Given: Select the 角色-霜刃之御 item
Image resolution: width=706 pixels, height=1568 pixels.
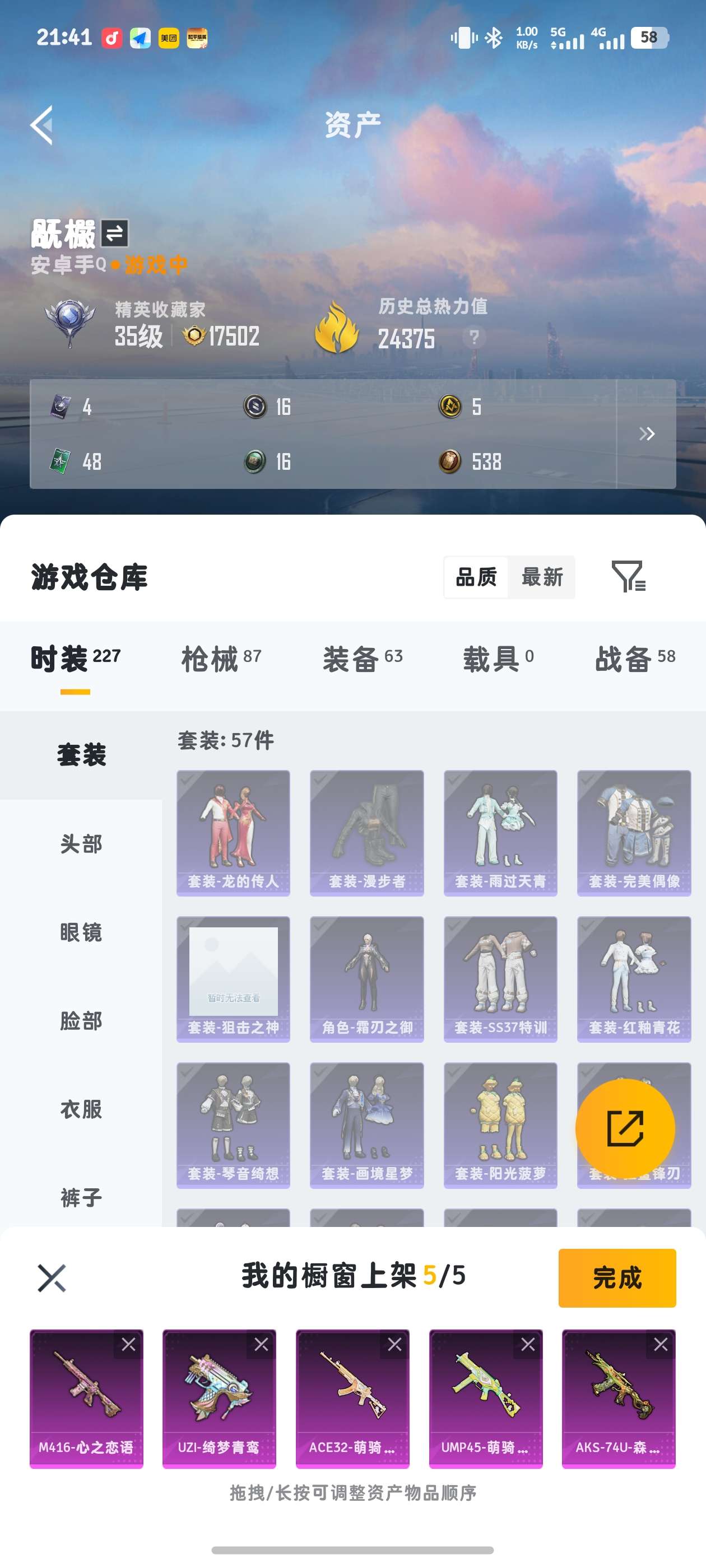Looking at the screenshot, I should (x=366, y=978).
